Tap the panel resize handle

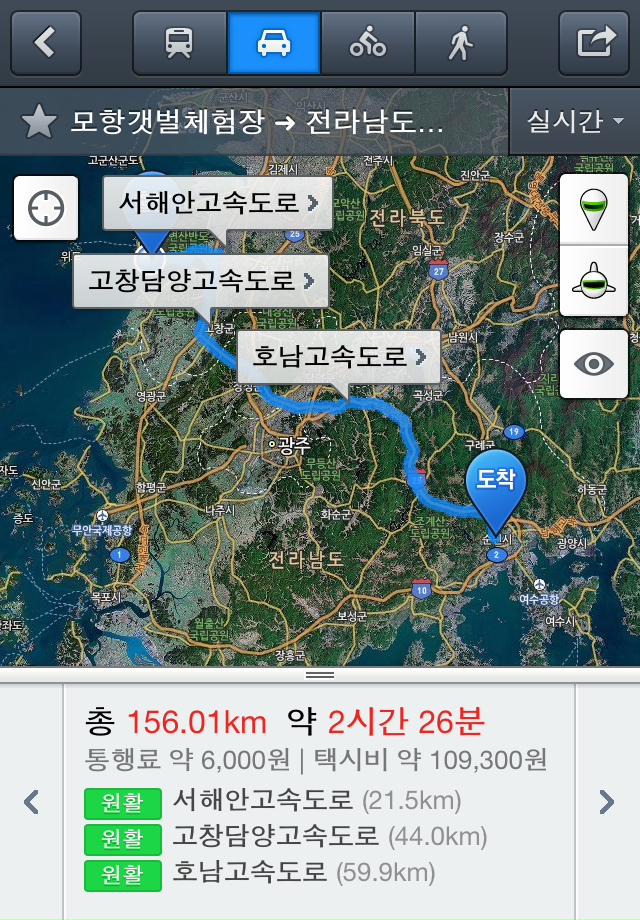320,675
